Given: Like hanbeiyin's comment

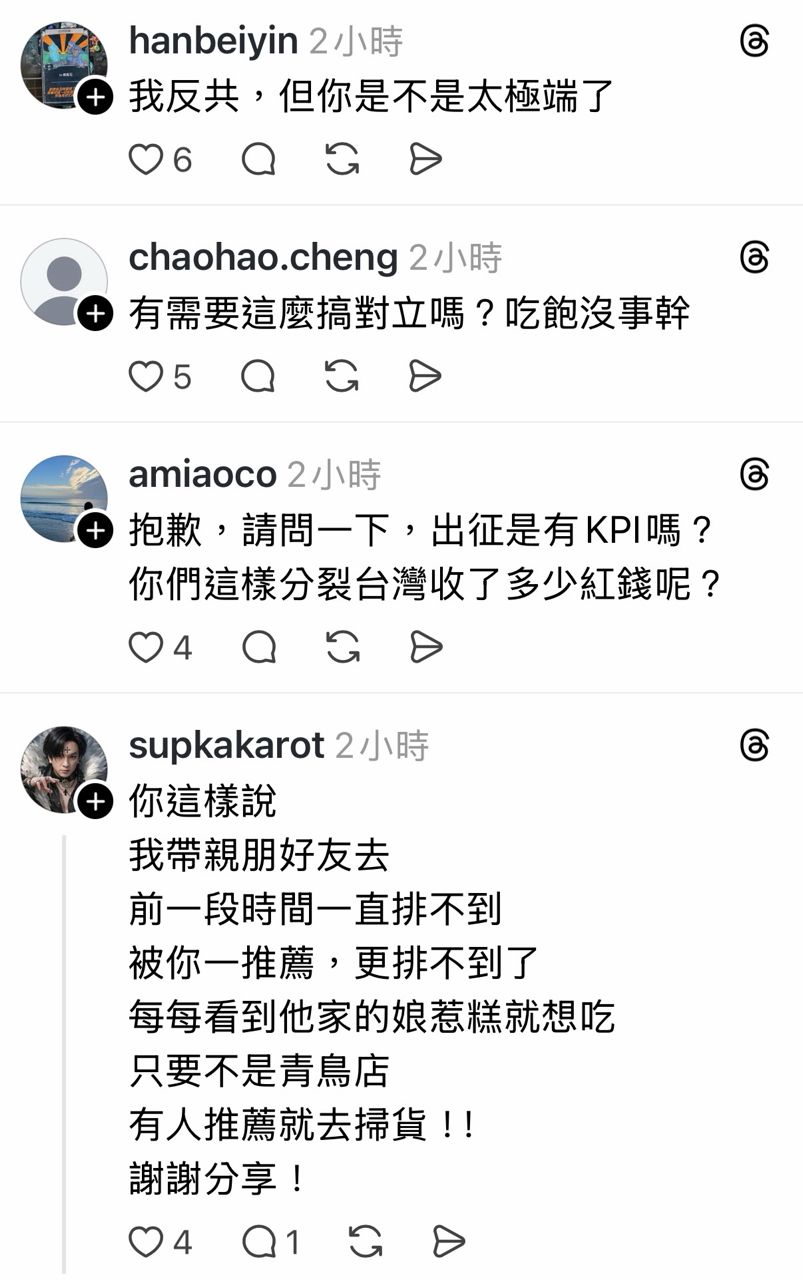Looking at the screenshot, I should (x=146, y=160).
